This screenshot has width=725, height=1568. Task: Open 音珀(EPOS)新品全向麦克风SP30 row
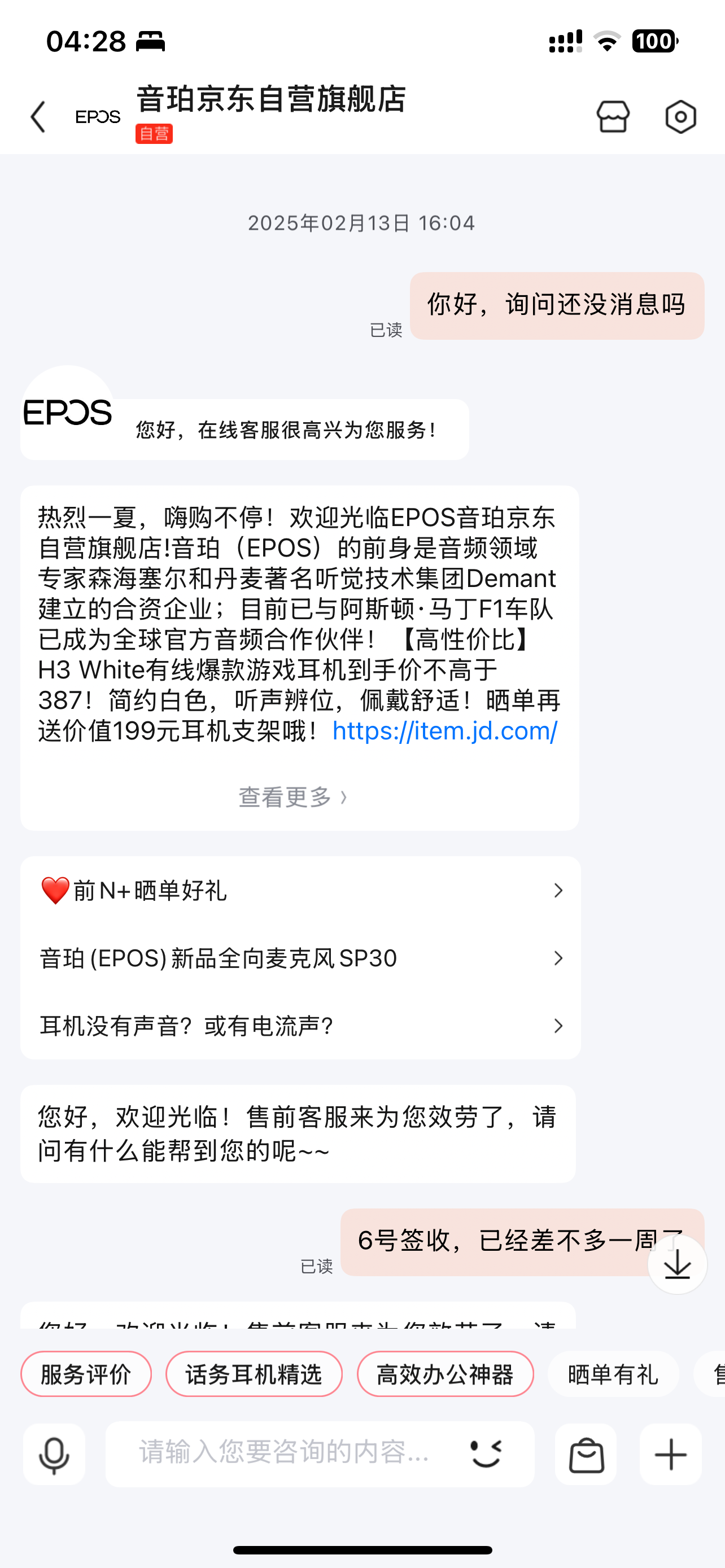pos(300,958)
